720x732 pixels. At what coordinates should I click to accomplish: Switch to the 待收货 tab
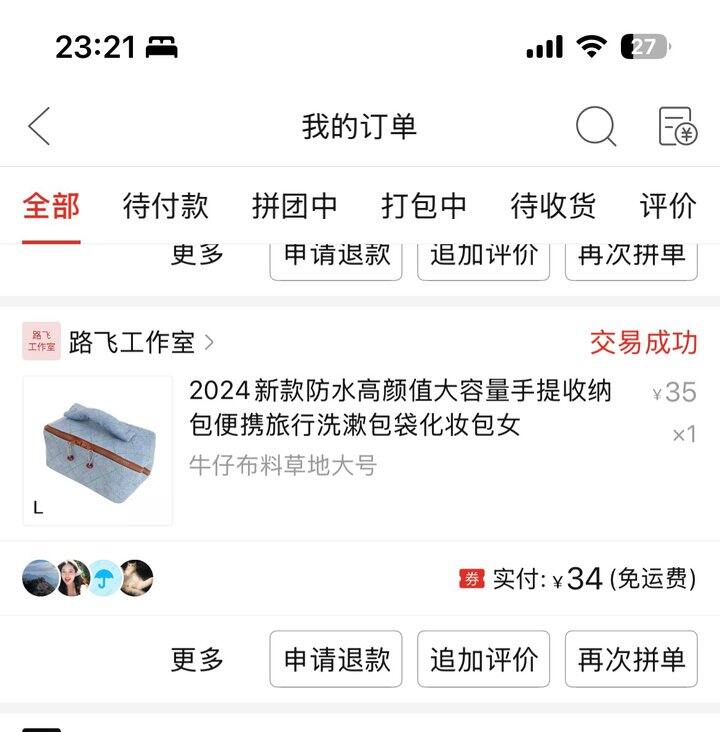(x=551, y=206)
